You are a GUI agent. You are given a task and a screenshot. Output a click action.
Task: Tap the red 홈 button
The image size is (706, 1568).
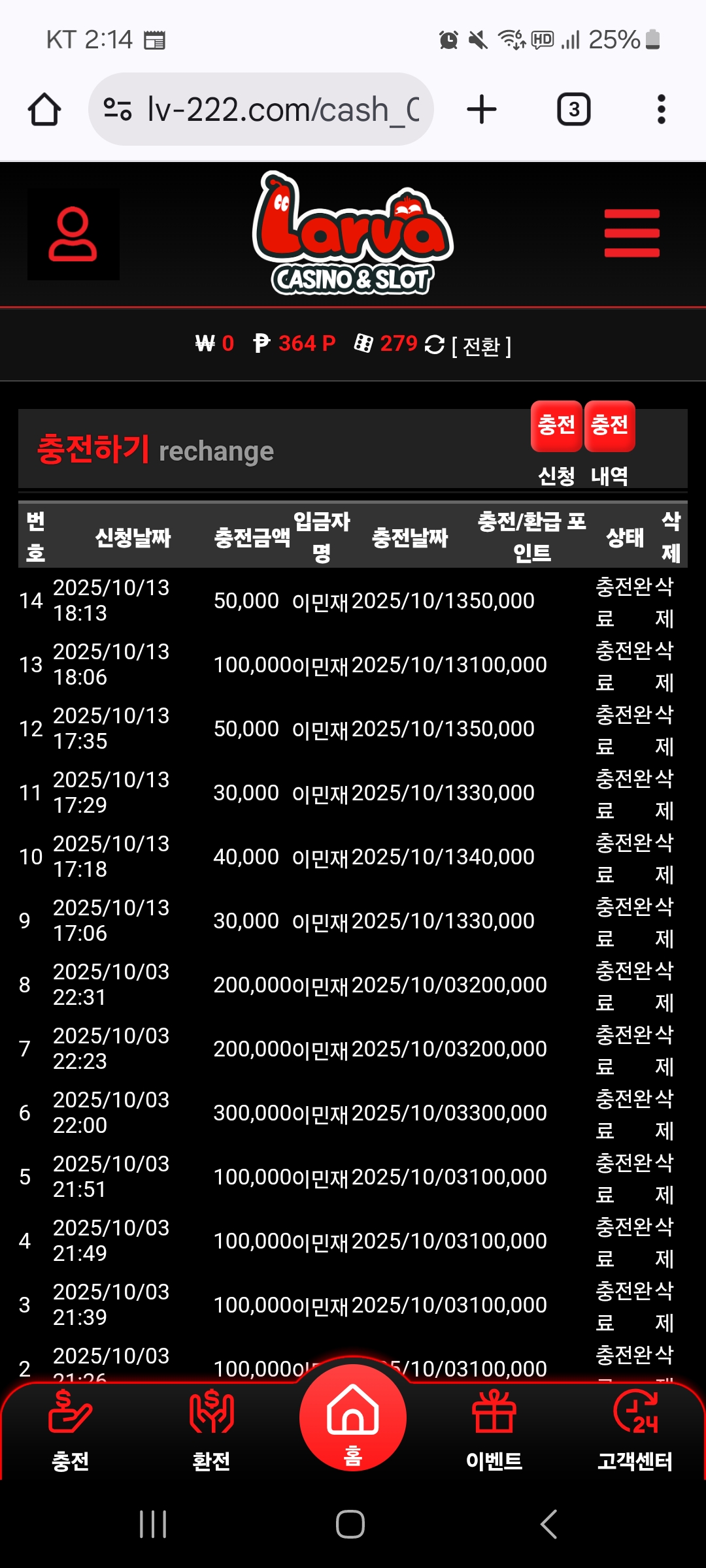pos(353,1419)
